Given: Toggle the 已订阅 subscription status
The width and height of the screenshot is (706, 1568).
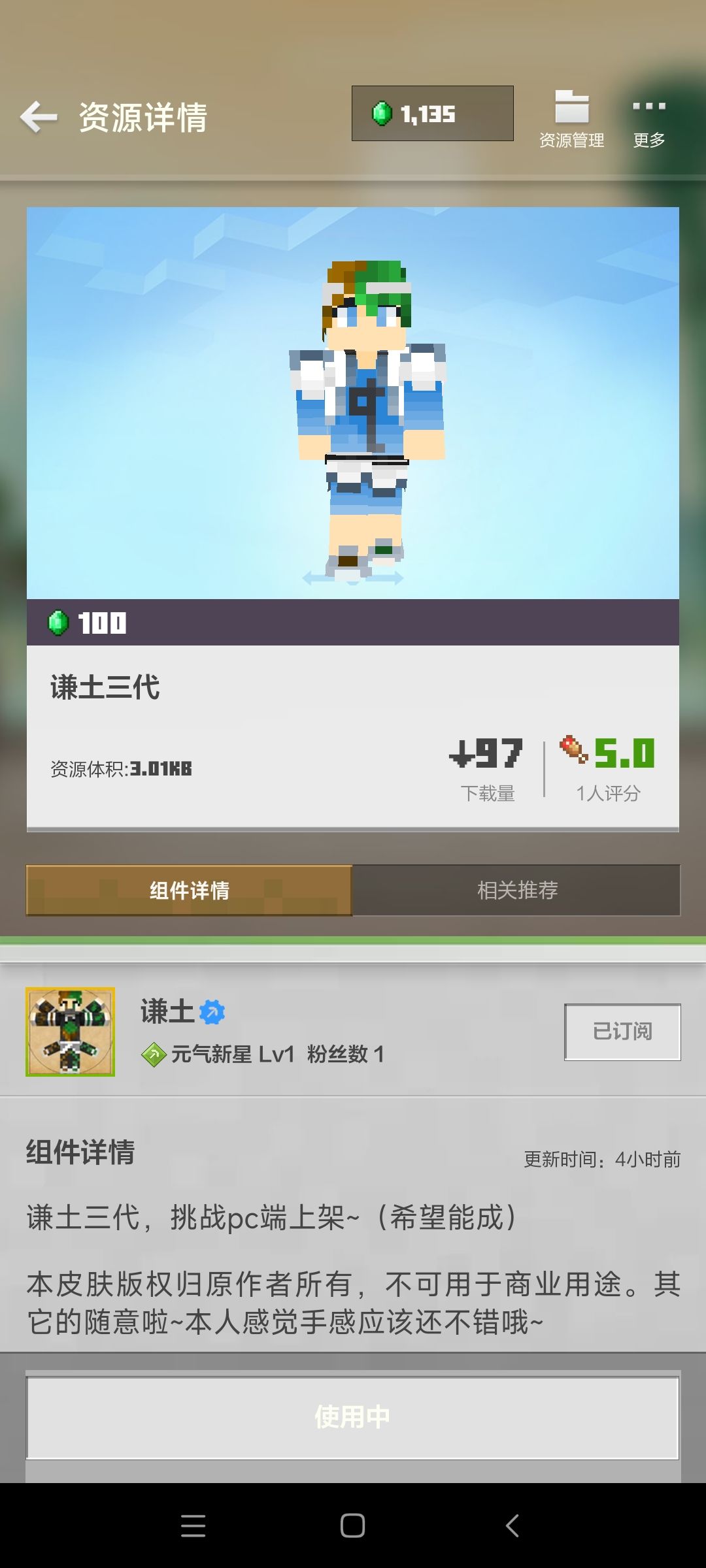Looking at the screenshot, I should pos(621,1032).
